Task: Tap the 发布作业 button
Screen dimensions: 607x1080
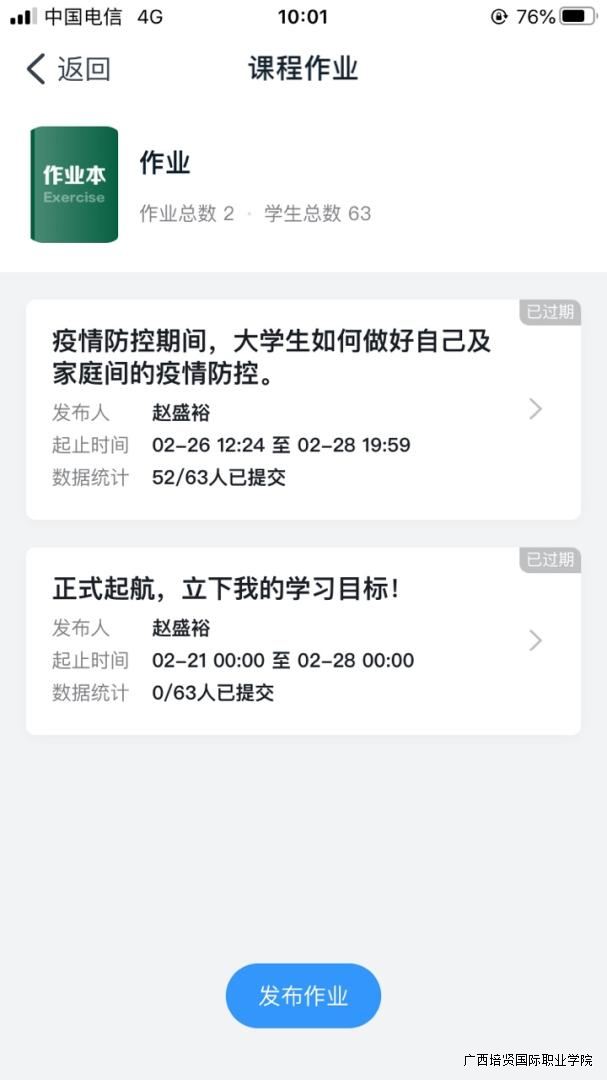Action: coord(303,996)
